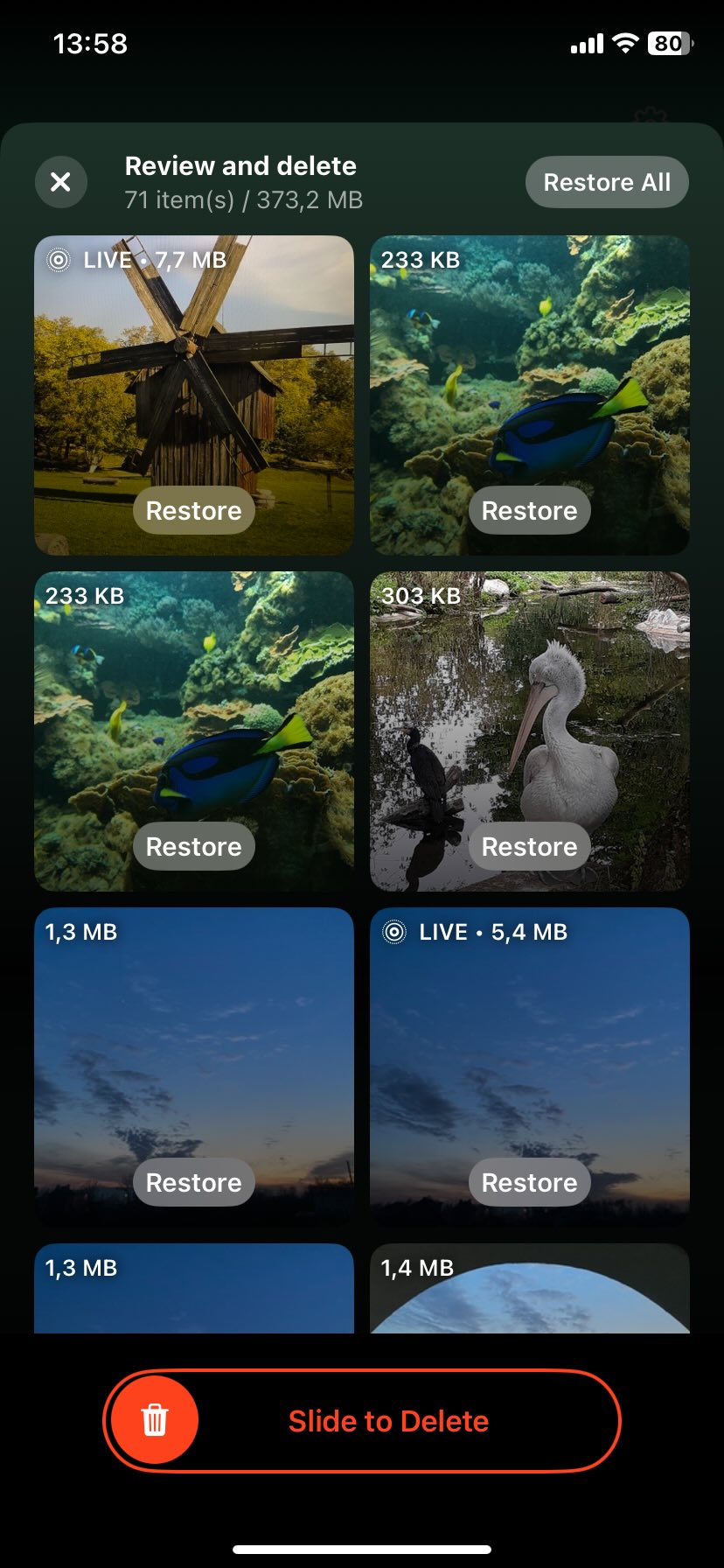Tap the Restore All button
Image resolution: width=724 pixels, height=1568 pixels.
tap(607, 182)
